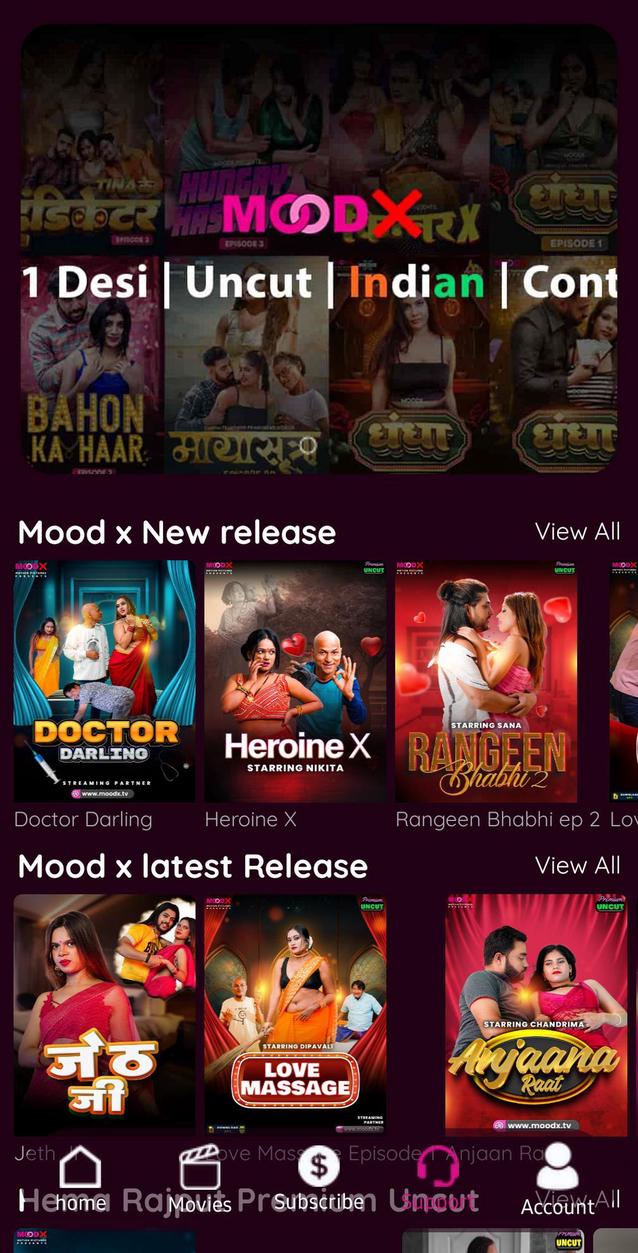Select the Rangeen Bhabhi ep 2 card
The height and width of the screenshot is (1253, 638).
486,681
